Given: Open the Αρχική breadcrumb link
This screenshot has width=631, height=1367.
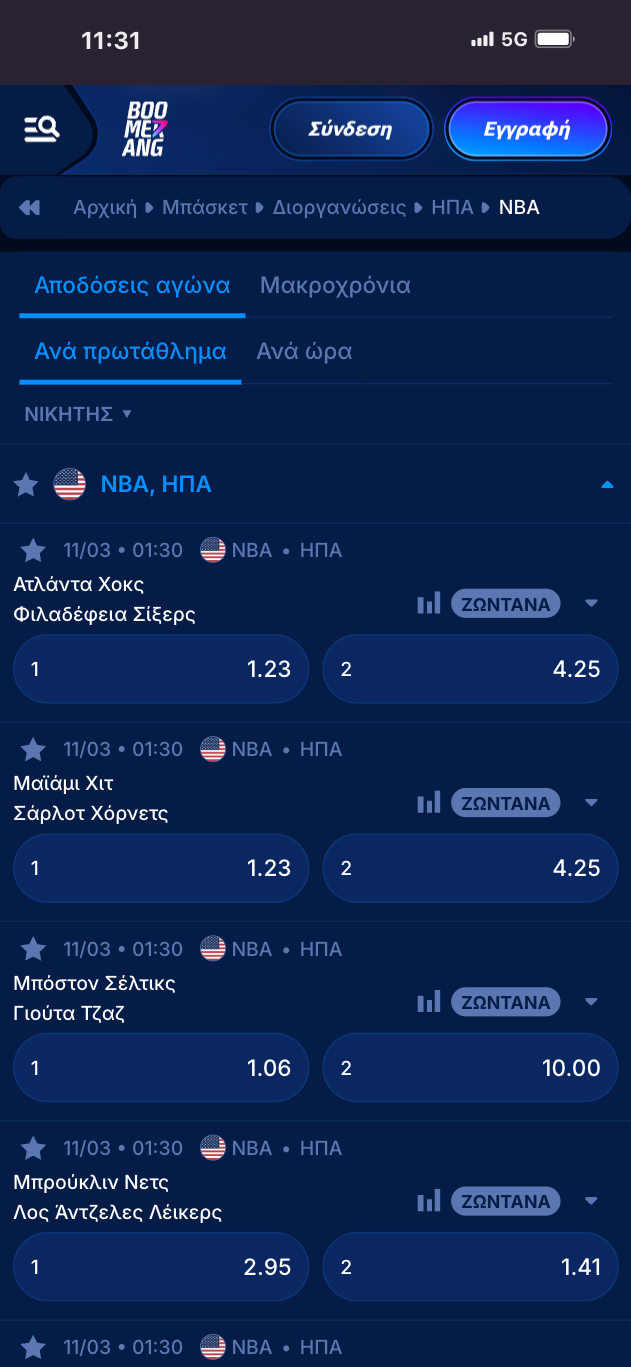Looking at the screenshot, I should [x=105, y=207].
